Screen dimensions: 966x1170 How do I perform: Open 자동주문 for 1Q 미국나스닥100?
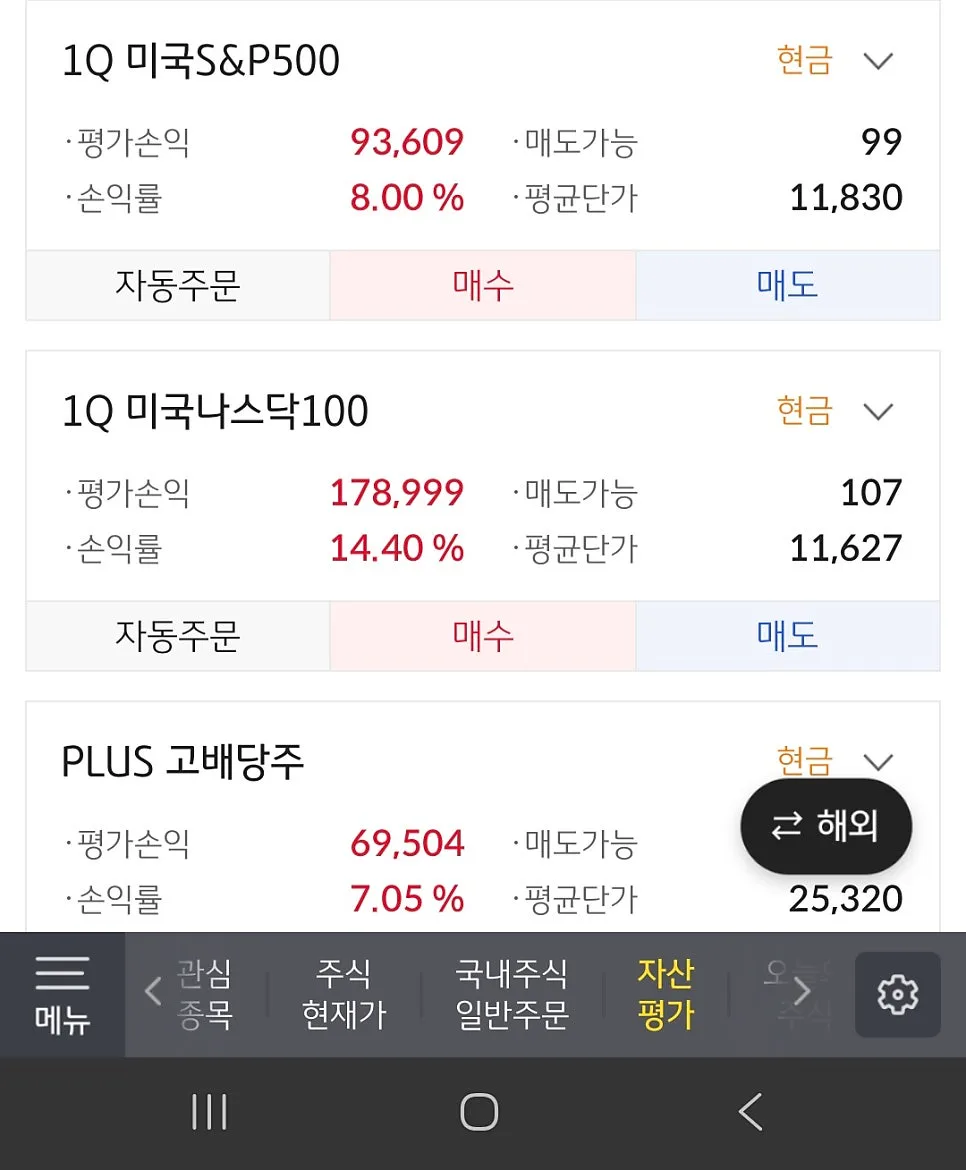178,636
